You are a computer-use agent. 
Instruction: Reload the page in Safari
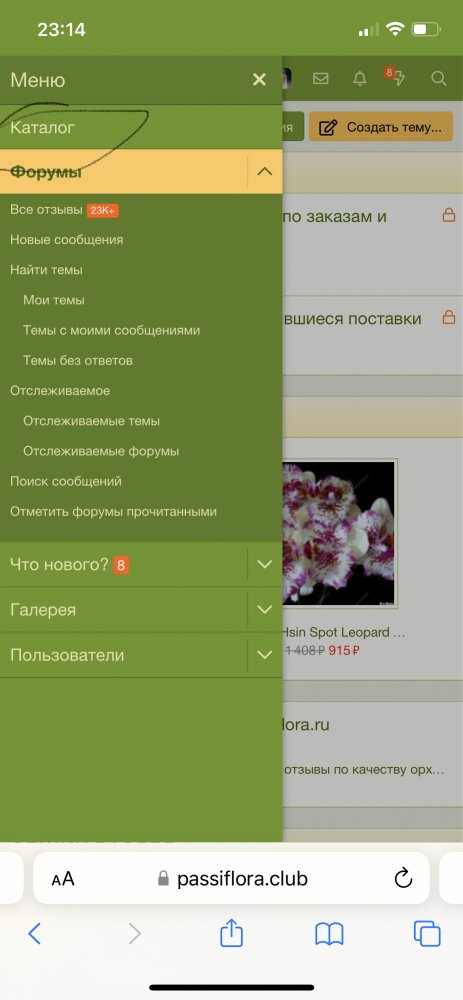coord(403,879)
